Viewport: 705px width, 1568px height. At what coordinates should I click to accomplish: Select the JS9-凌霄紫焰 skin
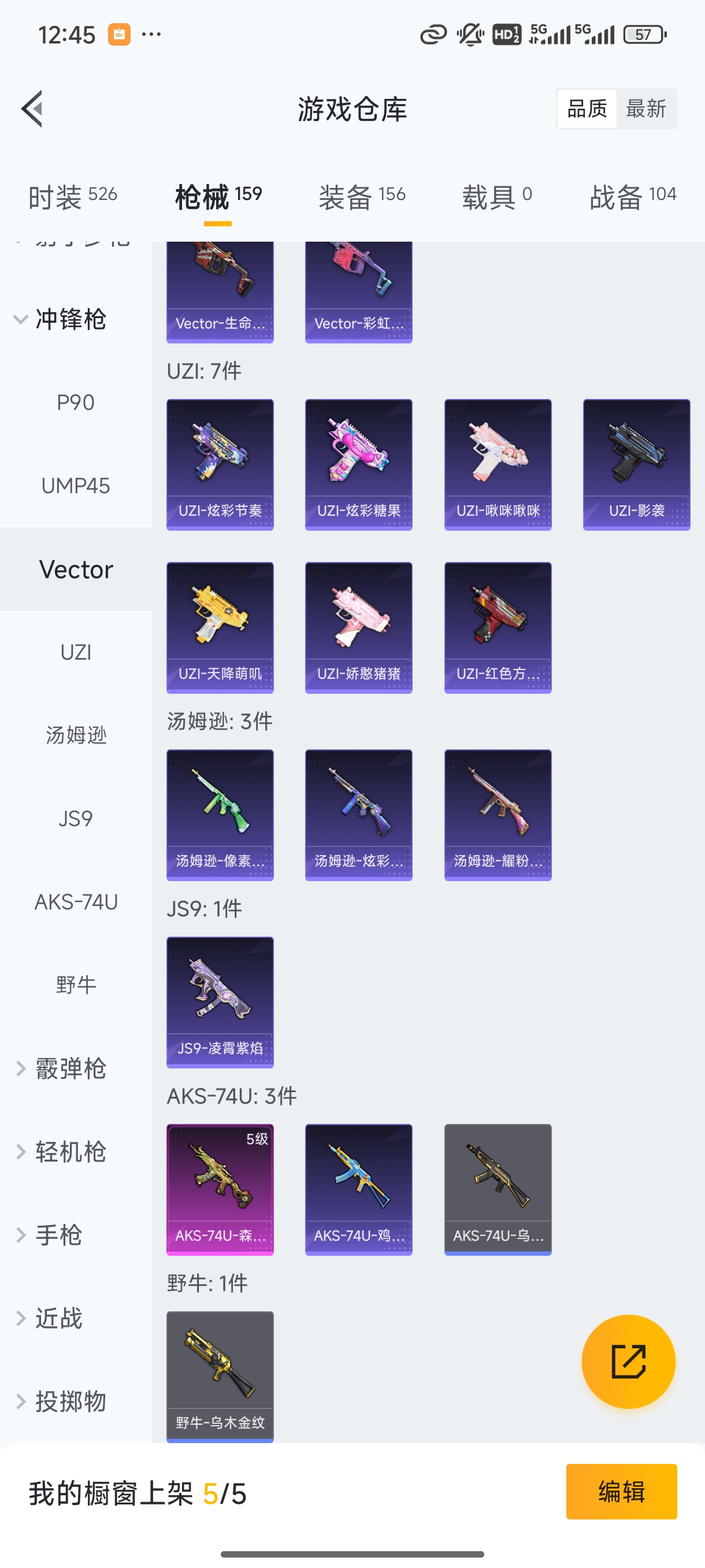pyautogui.click(x=220, y=1003)
